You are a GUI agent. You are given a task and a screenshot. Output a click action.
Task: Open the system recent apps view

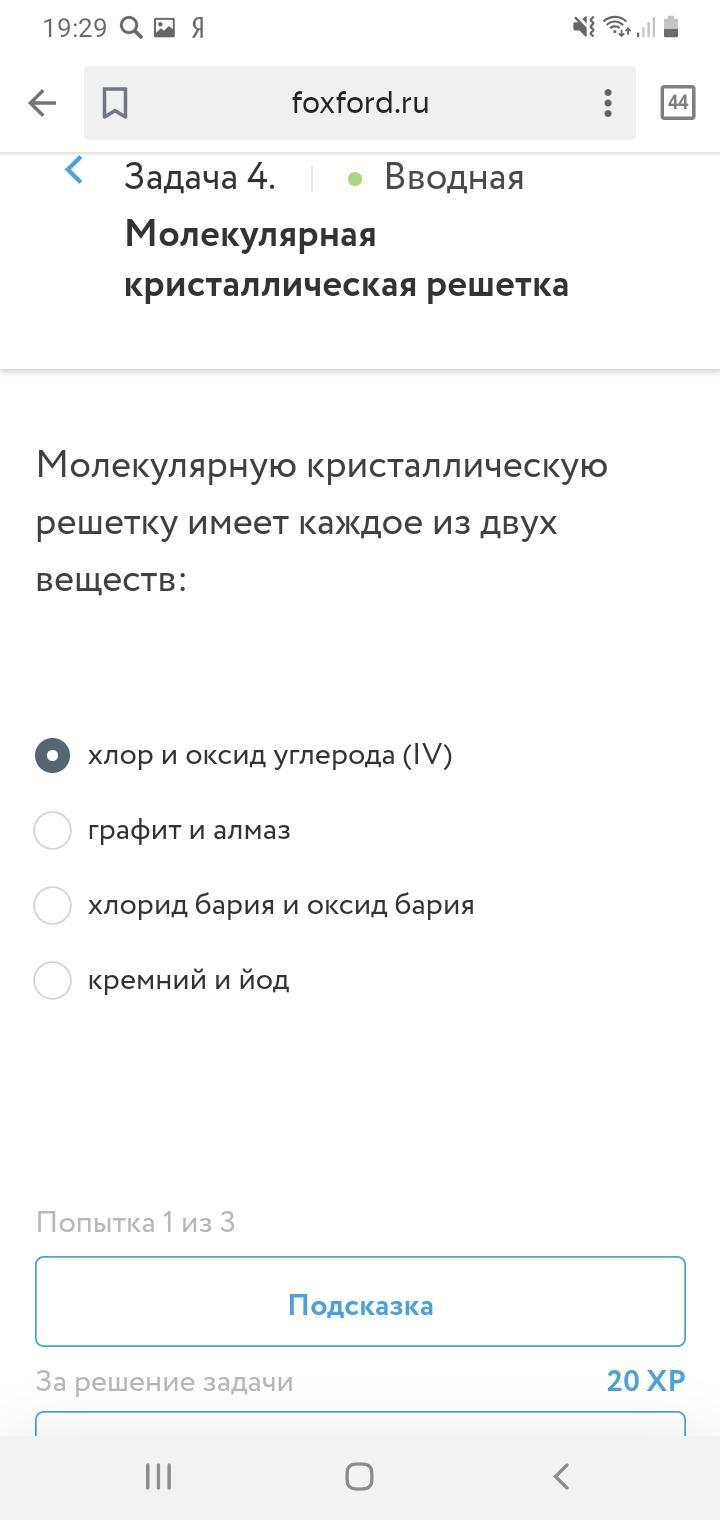[158, 1476]
